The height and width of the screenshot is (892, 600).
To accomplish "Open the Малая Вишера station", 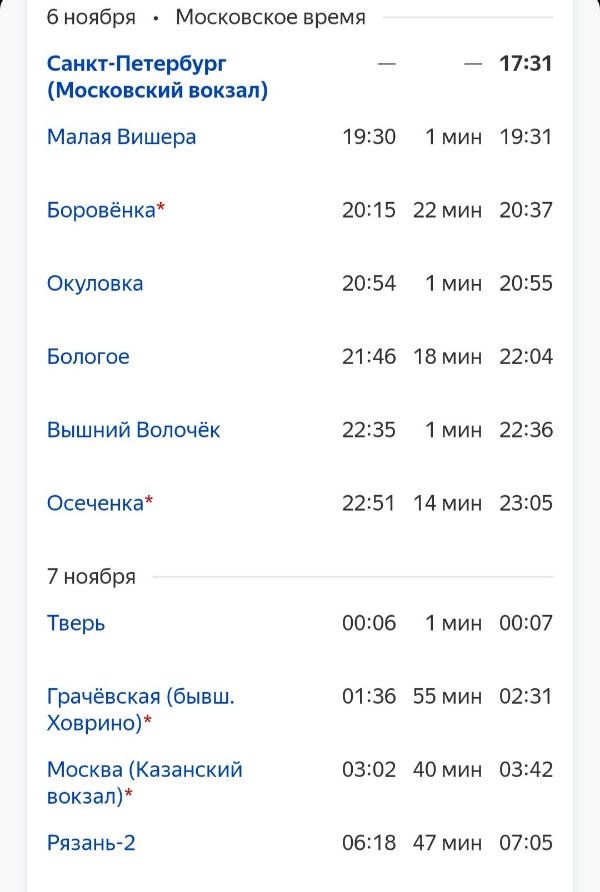I will (121, 137).
